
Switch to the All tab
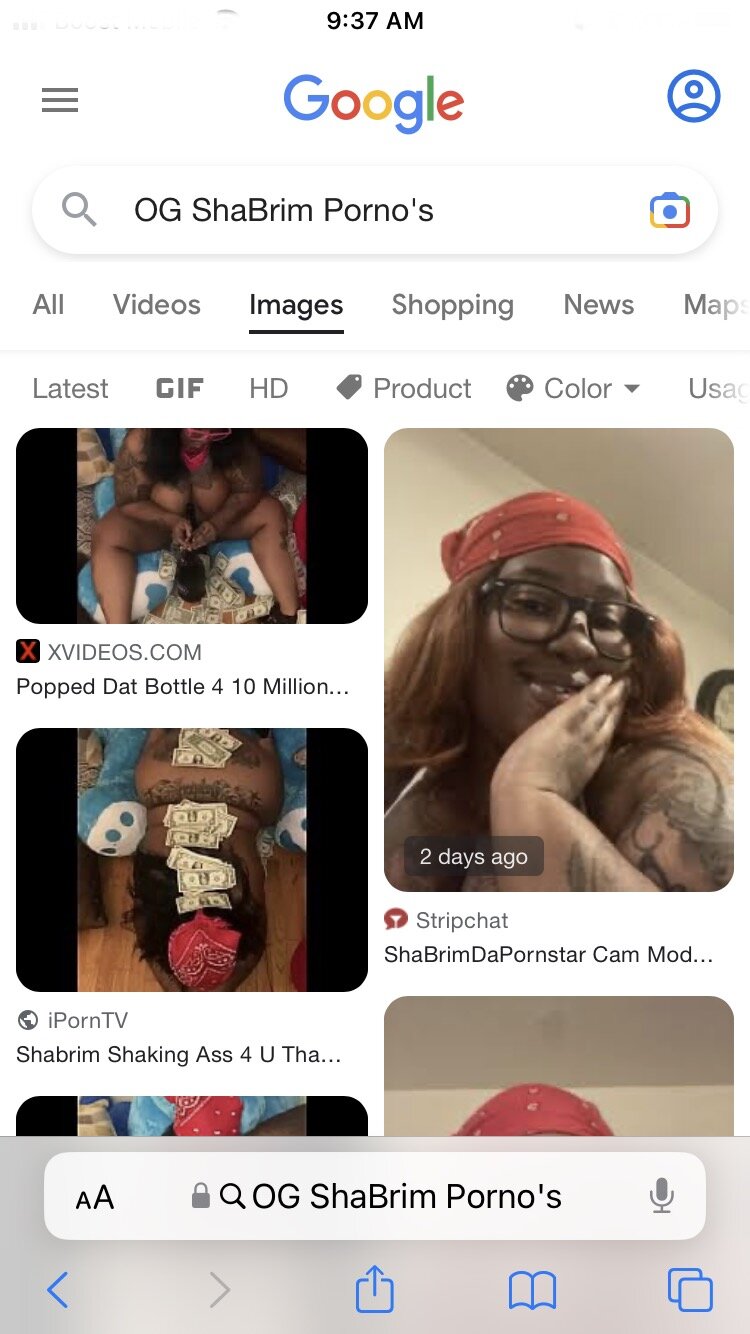[48, 305]
